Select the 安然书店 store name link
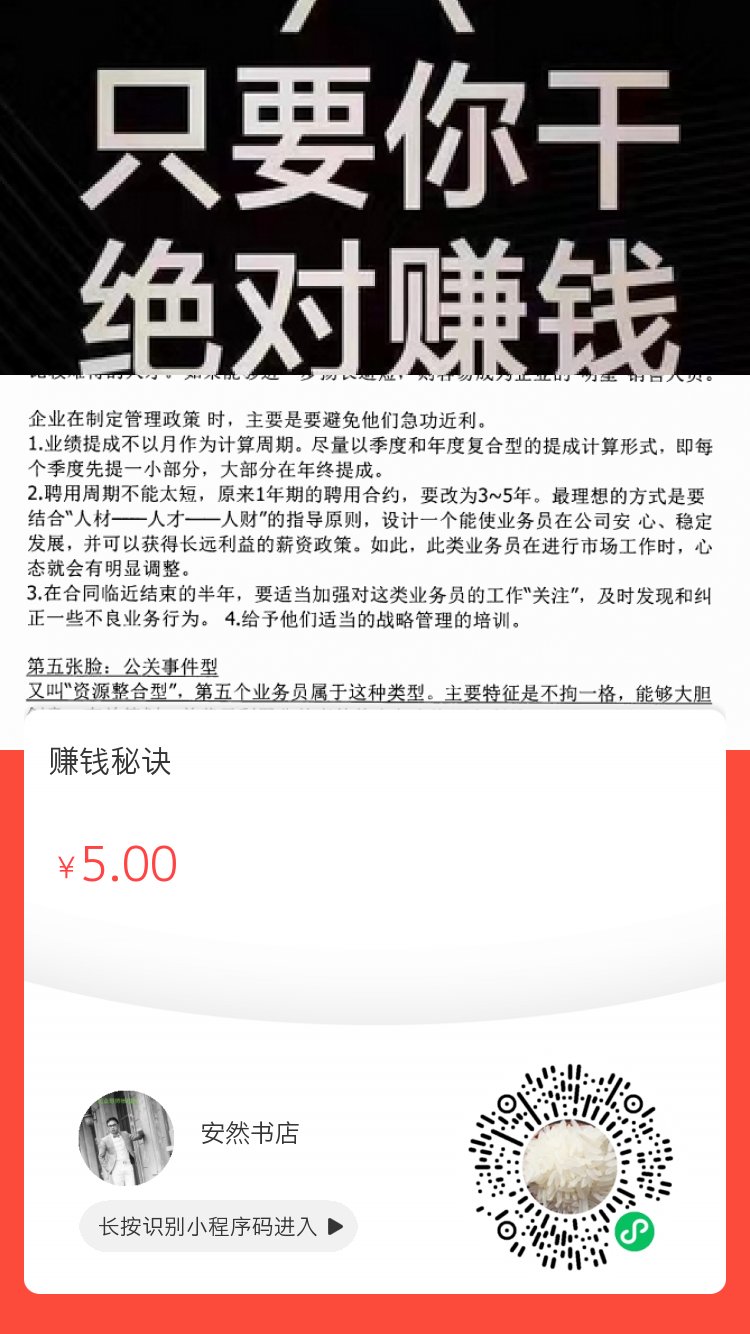The image size is (750, 1334). (249, 1134)
